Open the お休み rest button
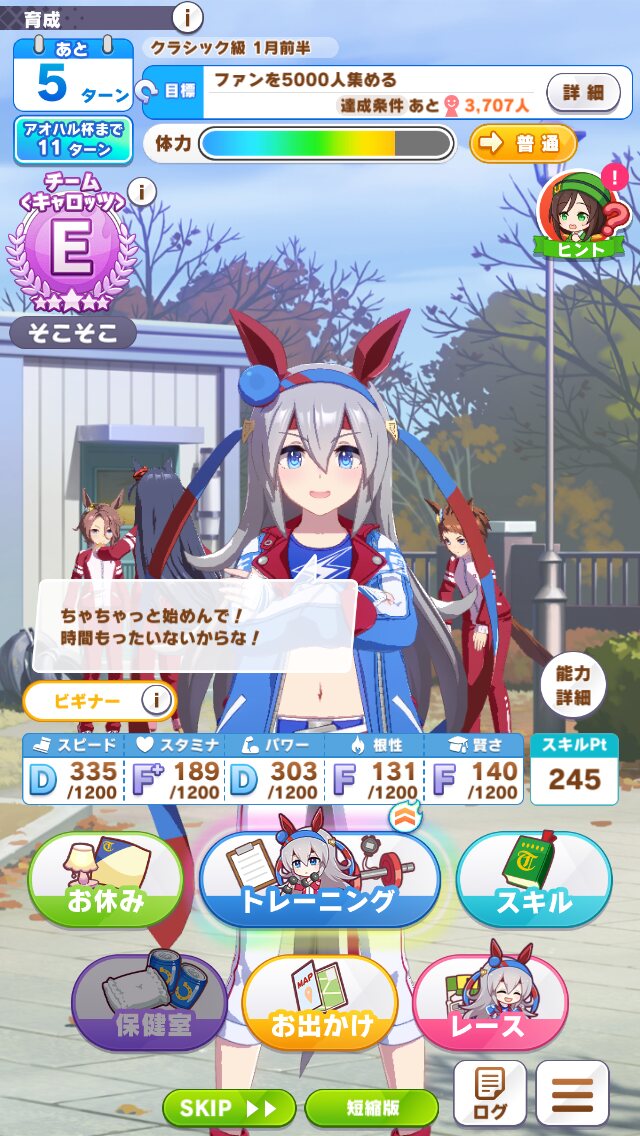640x1136 pixels. click(x=105, y=880)
